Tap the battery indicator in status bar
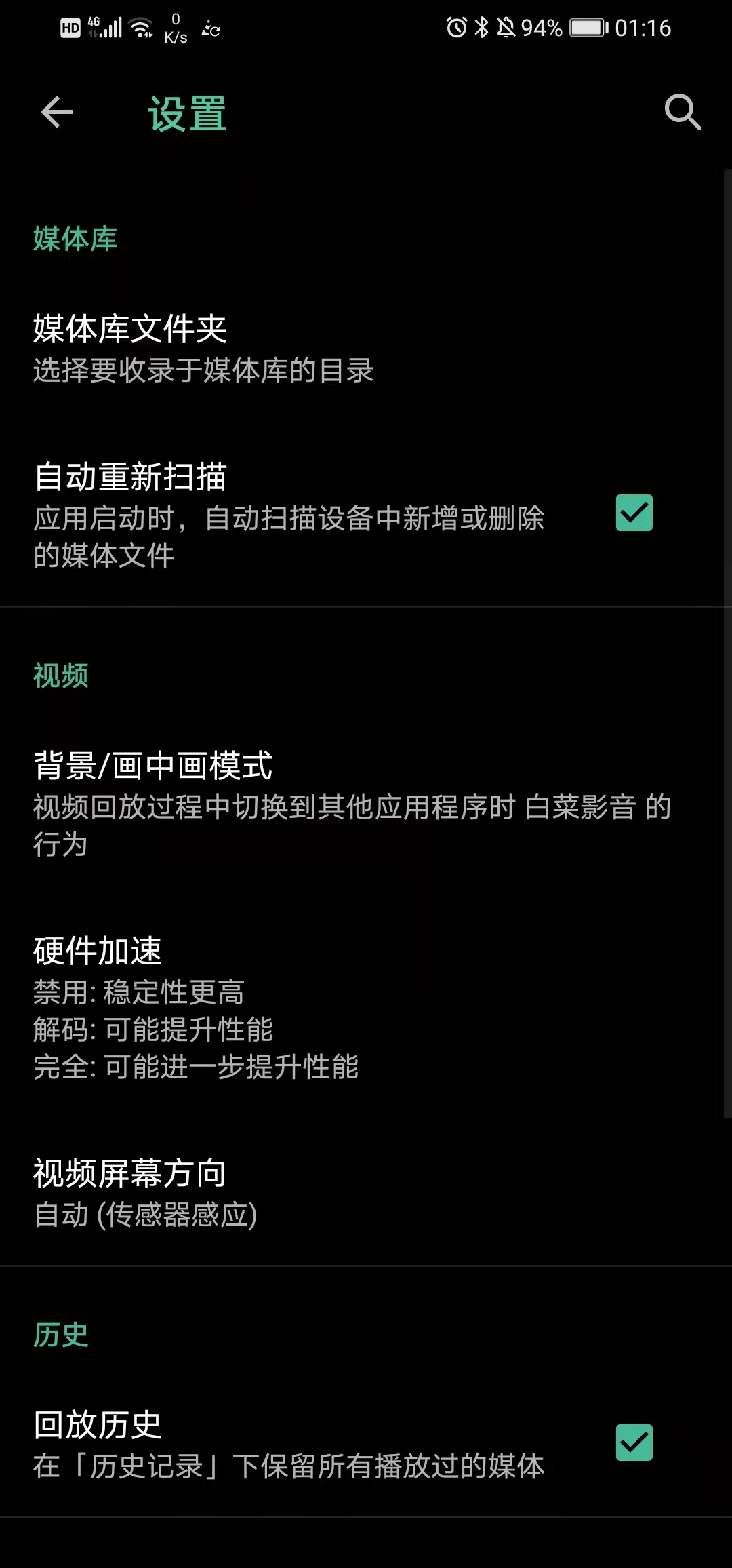This screenshot has height=1568, width=732. [587, 28]
